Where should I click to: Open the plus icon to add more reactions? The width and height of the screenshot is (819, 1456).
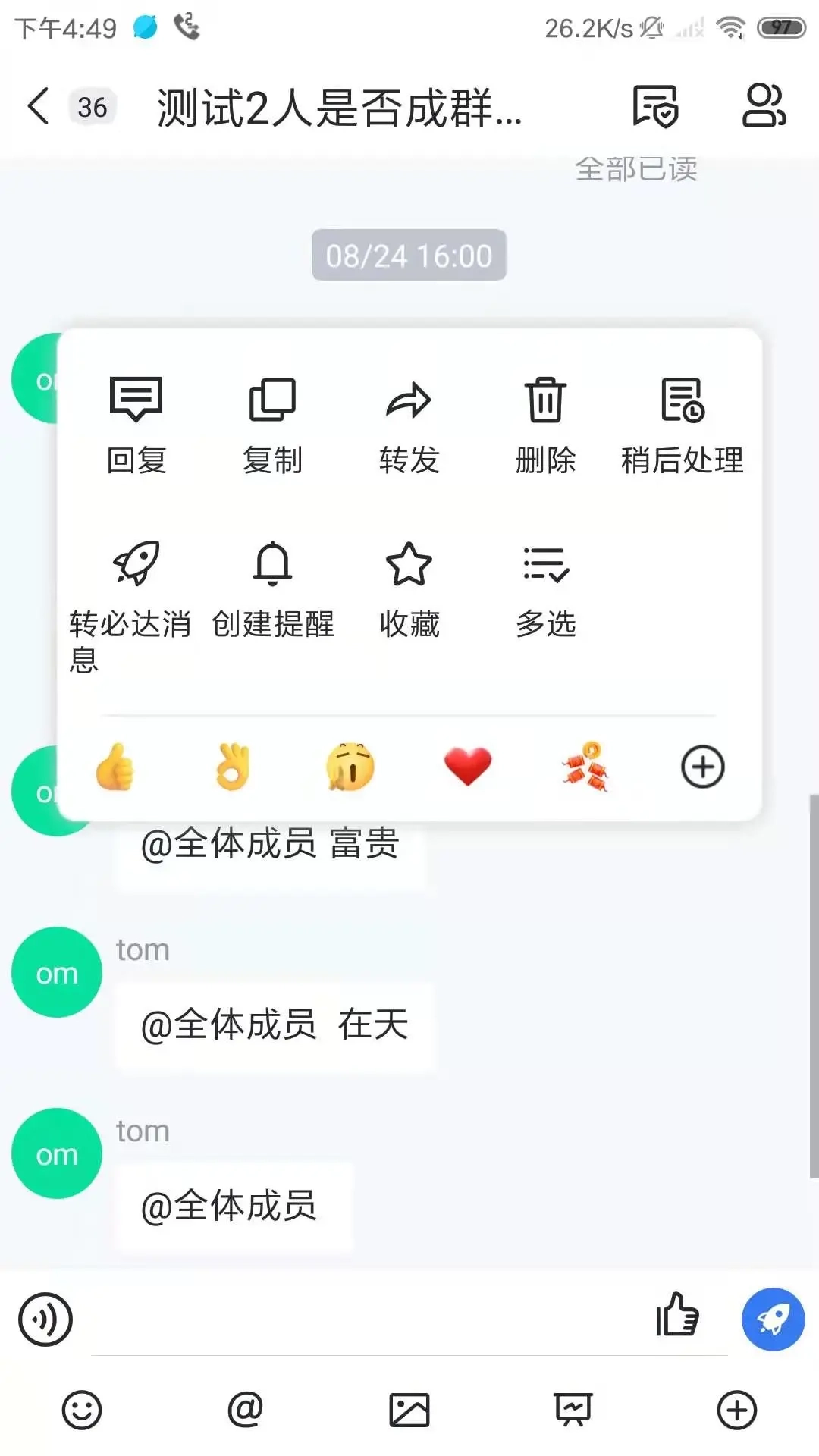[701, 767]
